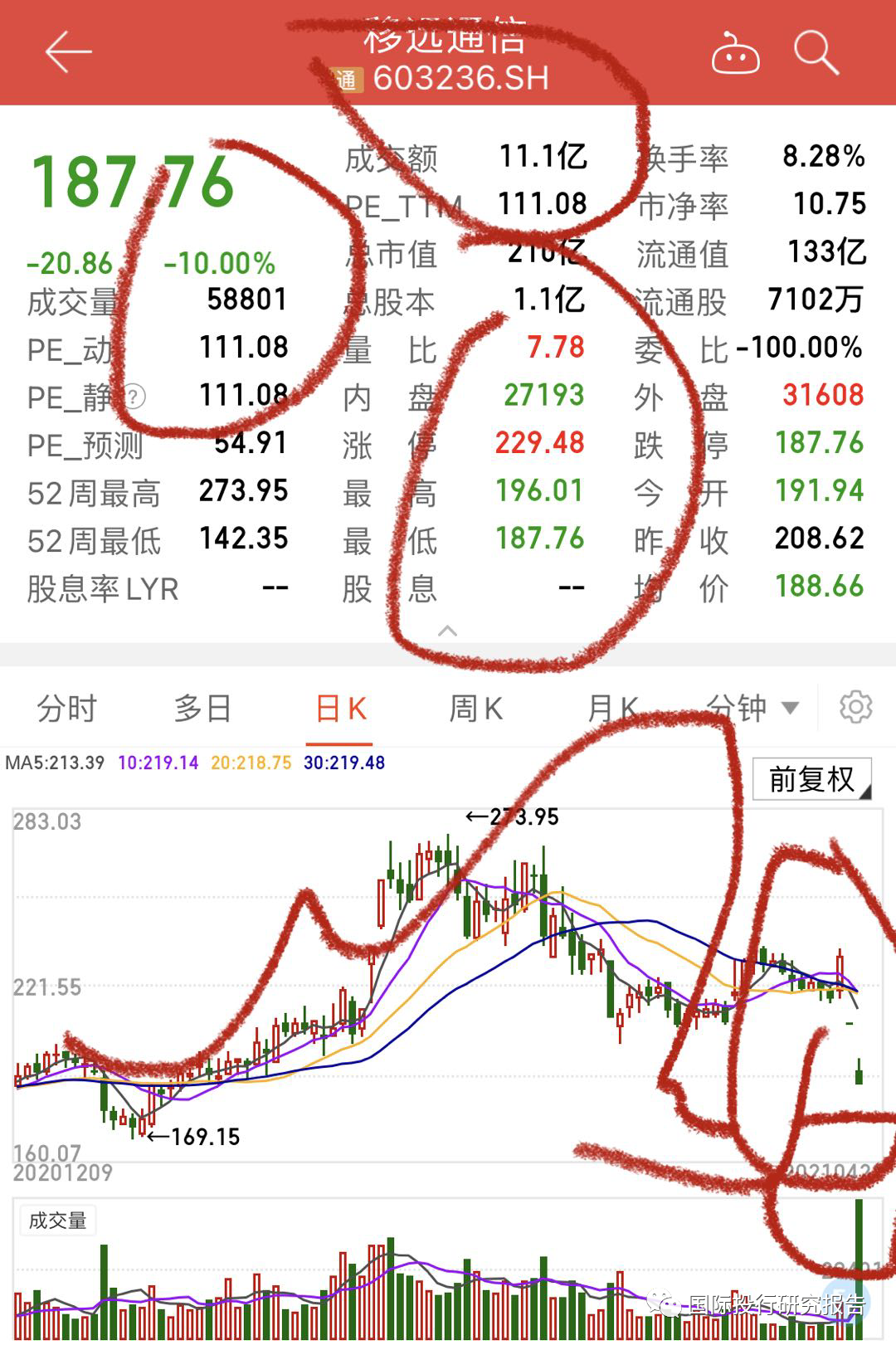Switch to the 月K chart tab
This screenshot has width=896, height=1345.
(612, 709)
